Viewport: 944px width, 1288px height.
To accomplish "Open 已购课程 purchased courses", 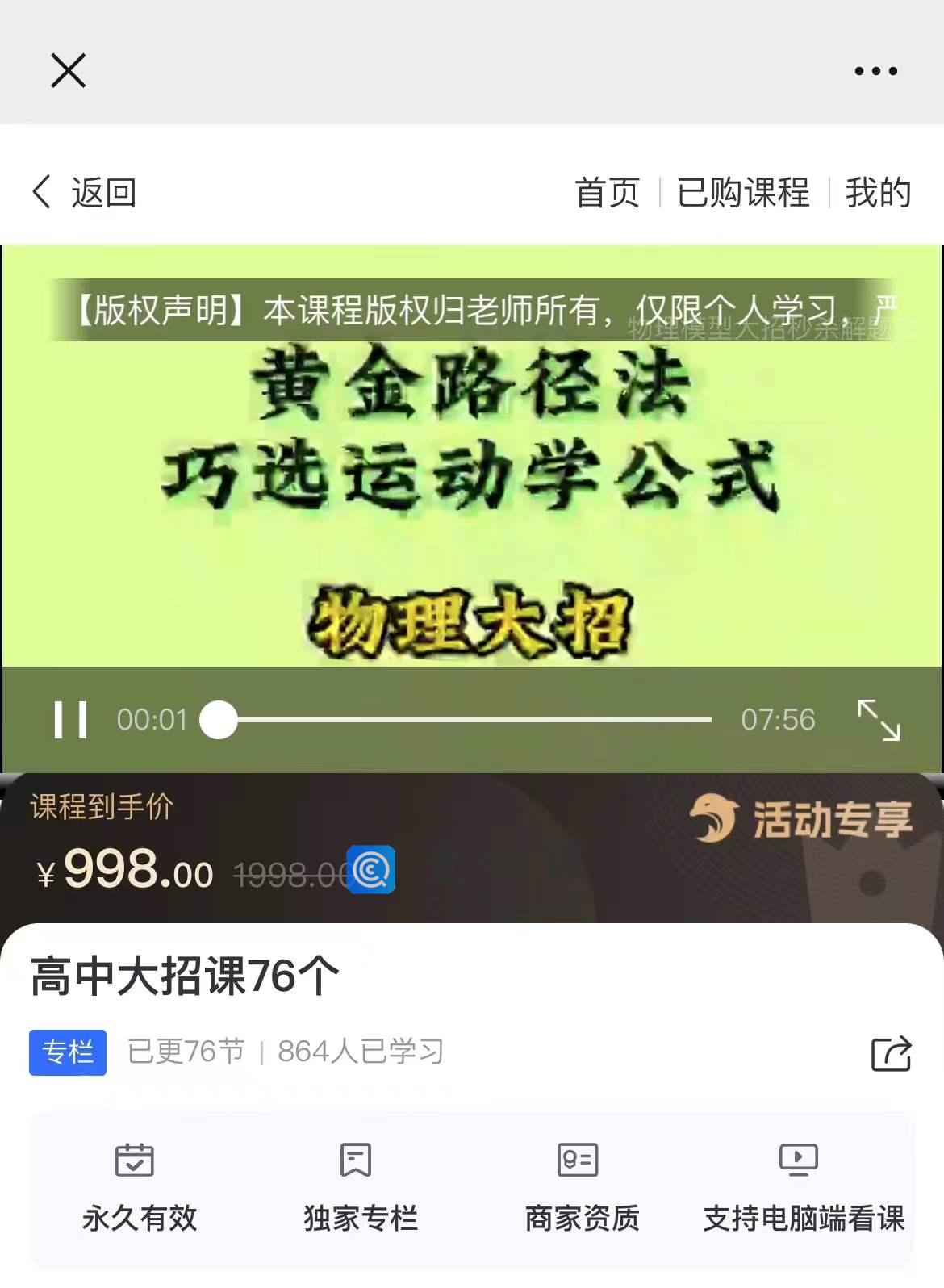I will point(743,193).
